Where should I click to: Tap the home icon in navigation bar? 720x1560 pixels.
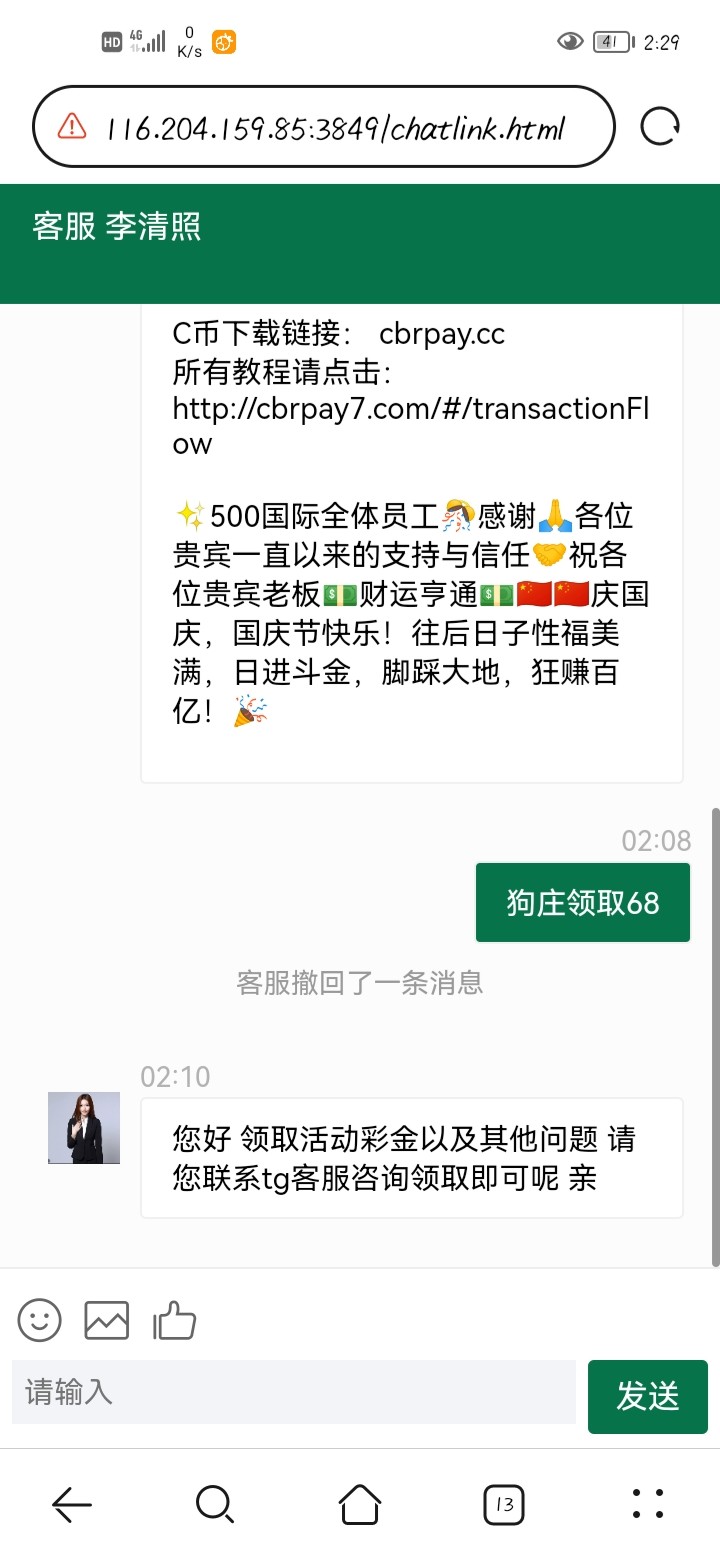tap(360, 1503)
